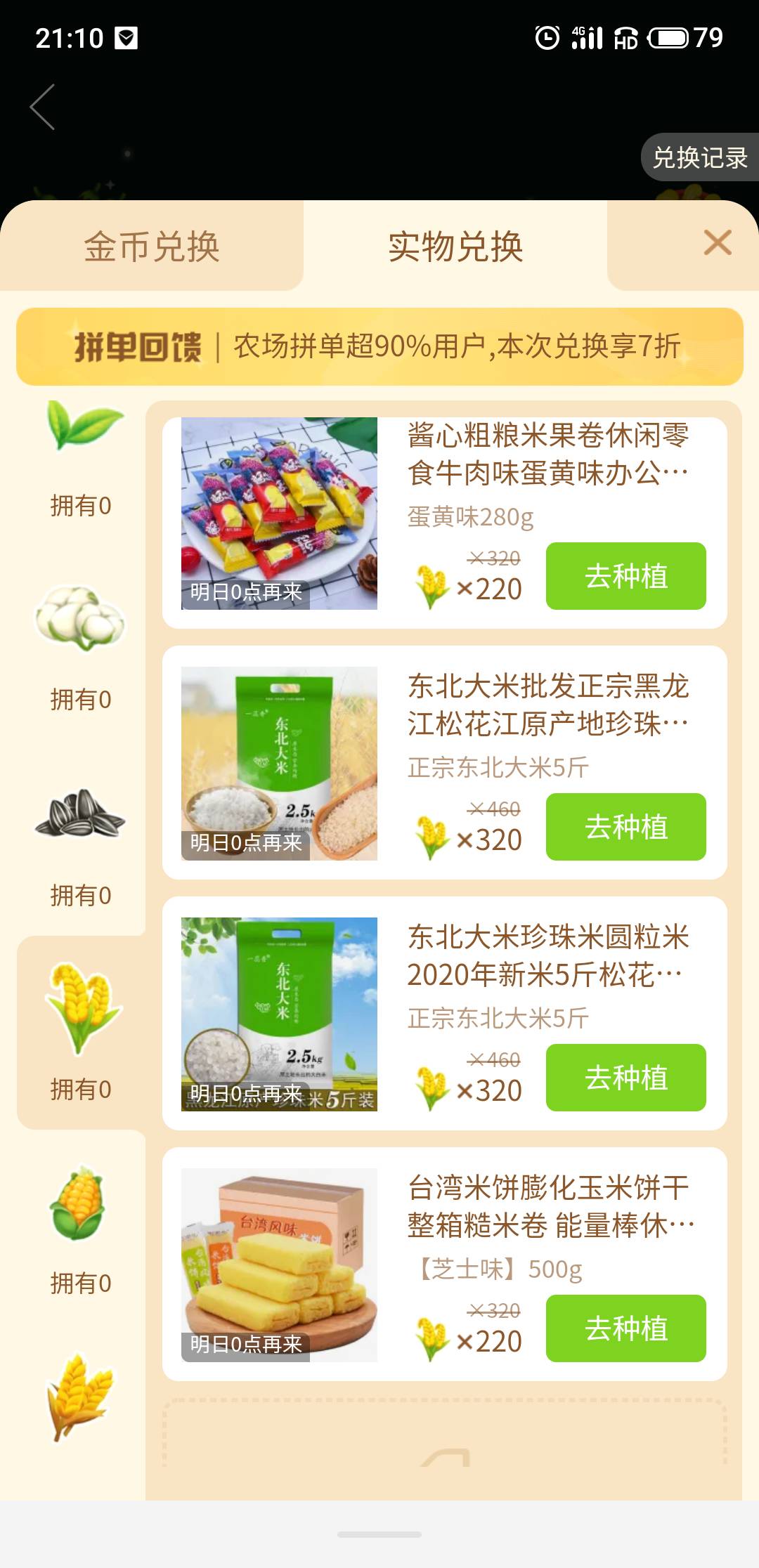Viewport: 759px width, 1568px height.
Task: Select the green leaf crop category
Action: [82, 457]
